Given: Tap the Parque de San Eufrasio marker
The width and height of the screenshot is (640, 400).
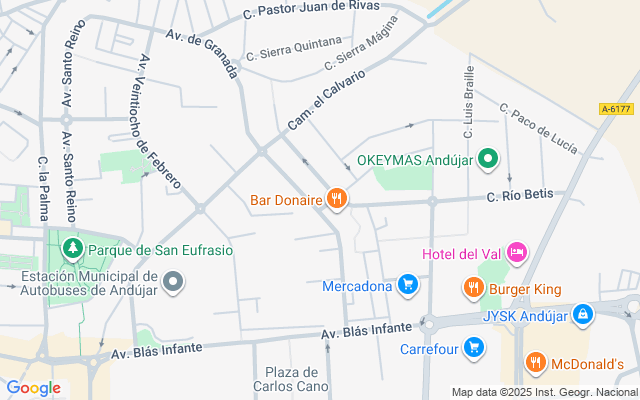Looking at the screenshot, I should 73,248.
